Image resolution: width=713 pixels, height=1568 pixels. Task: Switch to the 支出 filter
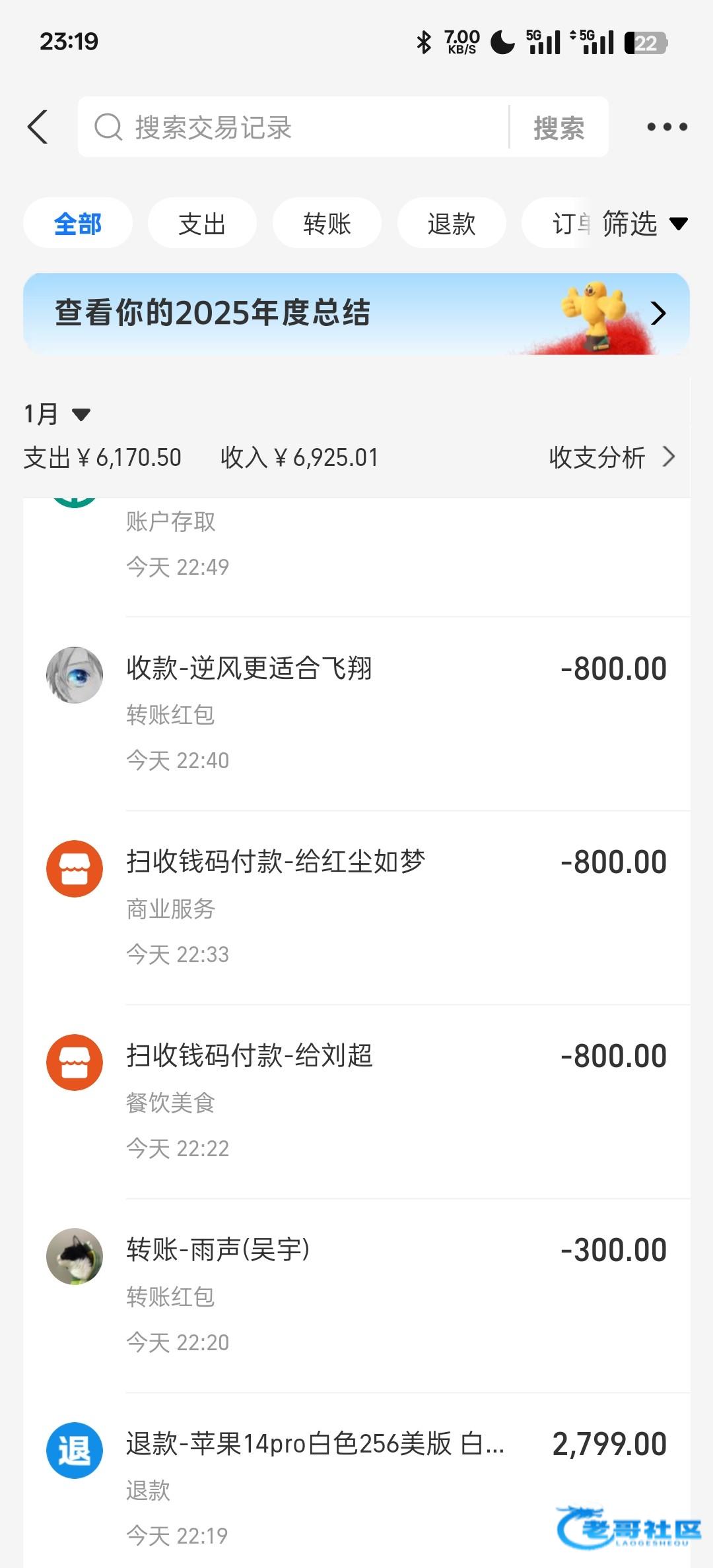click(x=202, y=224)
